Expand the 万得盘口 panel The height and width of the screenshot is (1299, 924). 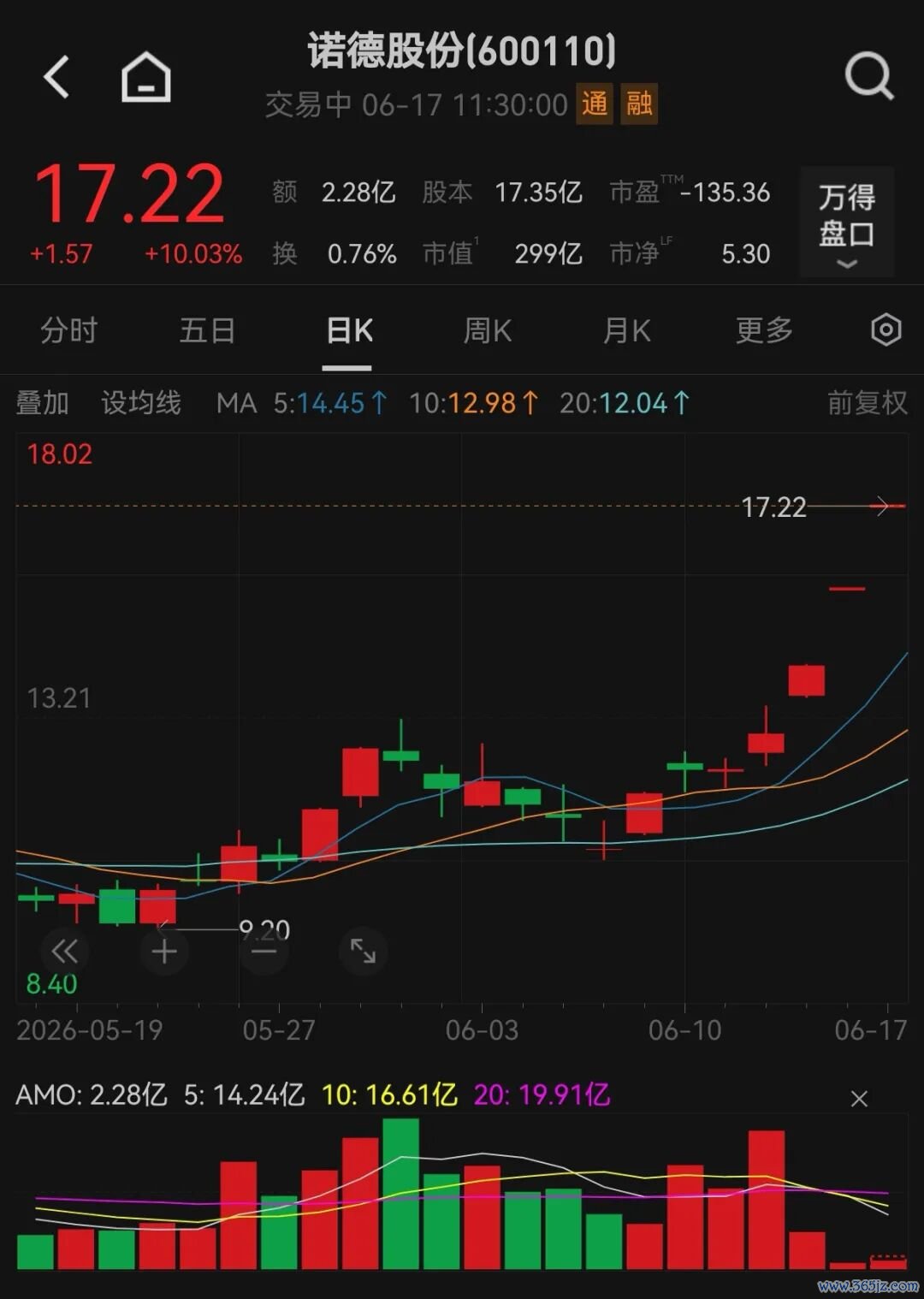tap(847, 222)
